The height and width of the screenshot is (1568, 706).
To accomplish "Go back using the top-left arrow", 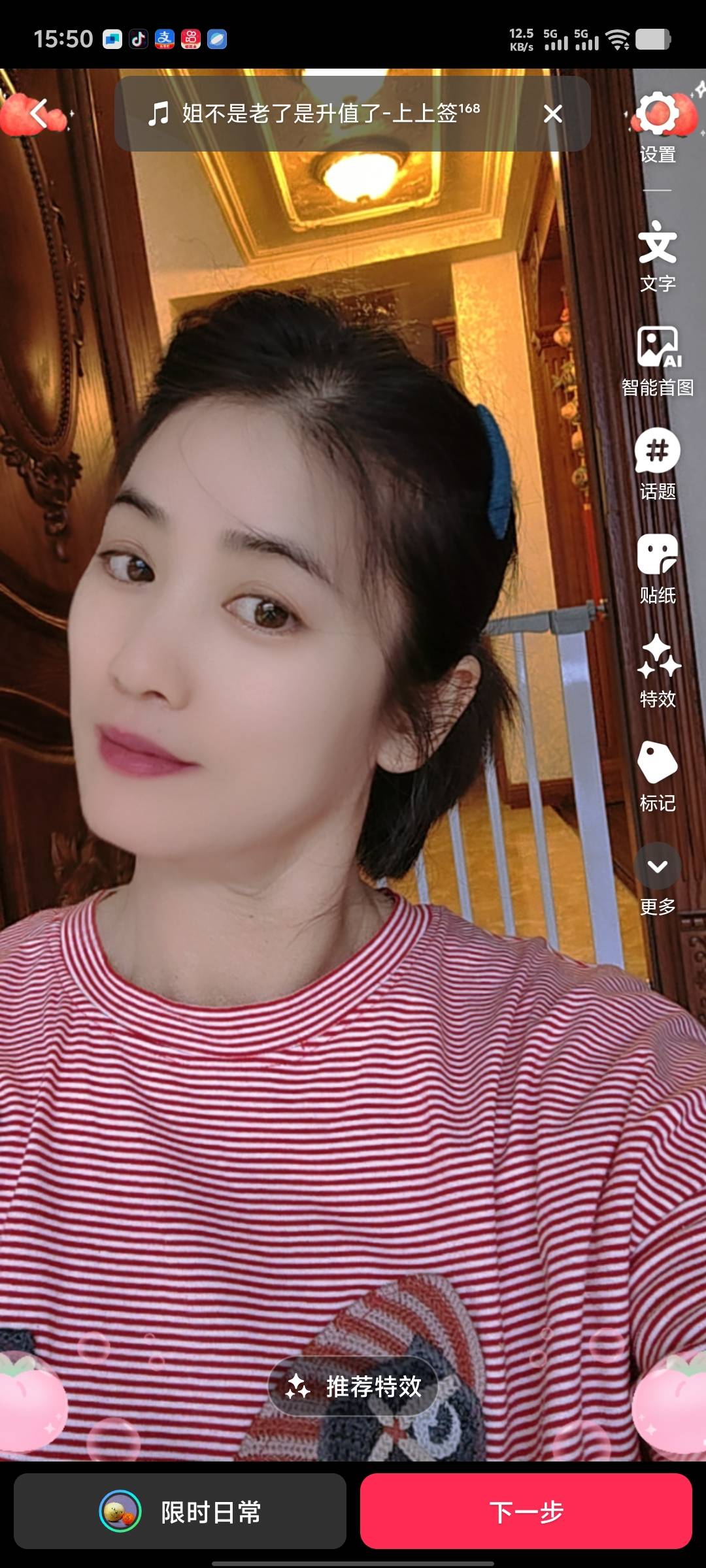I will [39, 114].
